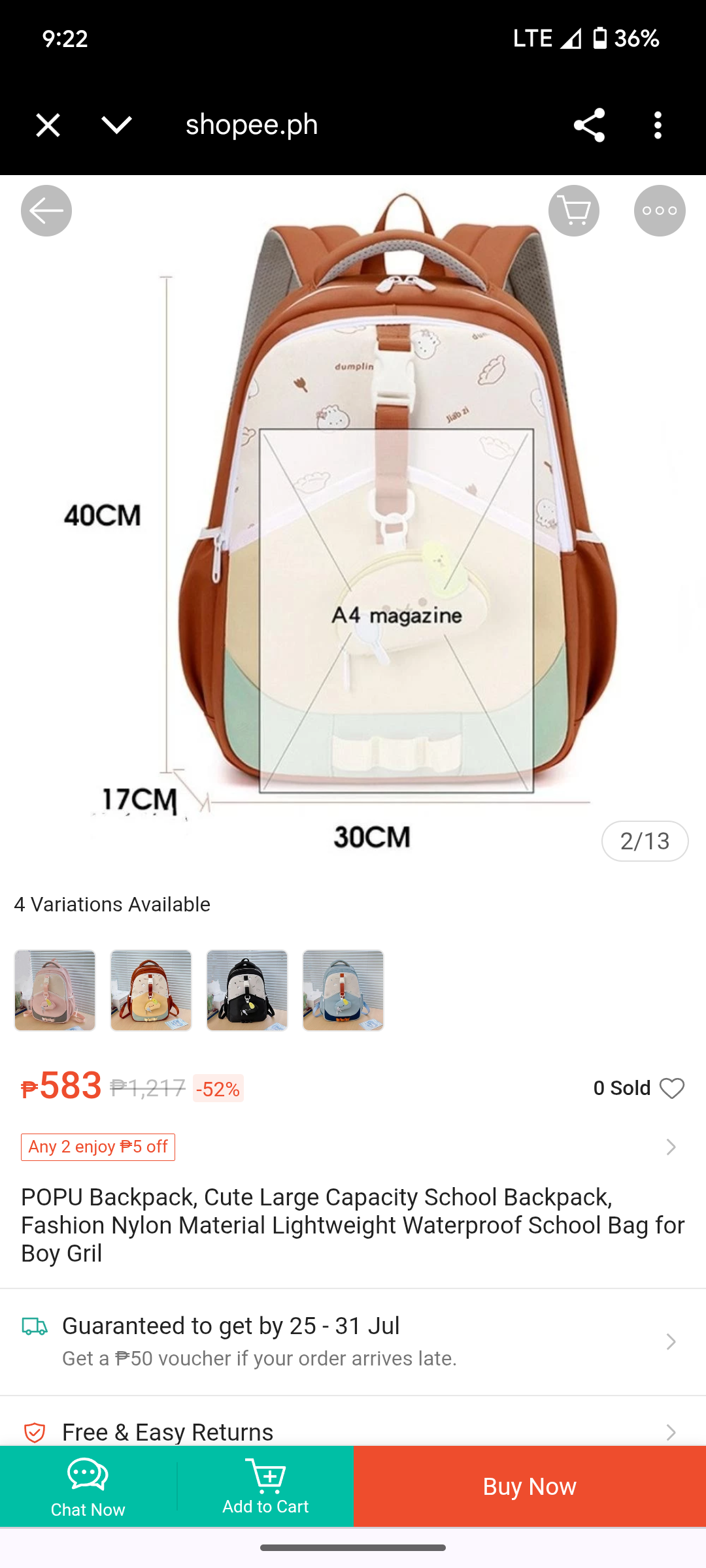The width and height of the screenshot is (706, 1568).
Task: Select the pink backpack variation
Action: (55, 990)
